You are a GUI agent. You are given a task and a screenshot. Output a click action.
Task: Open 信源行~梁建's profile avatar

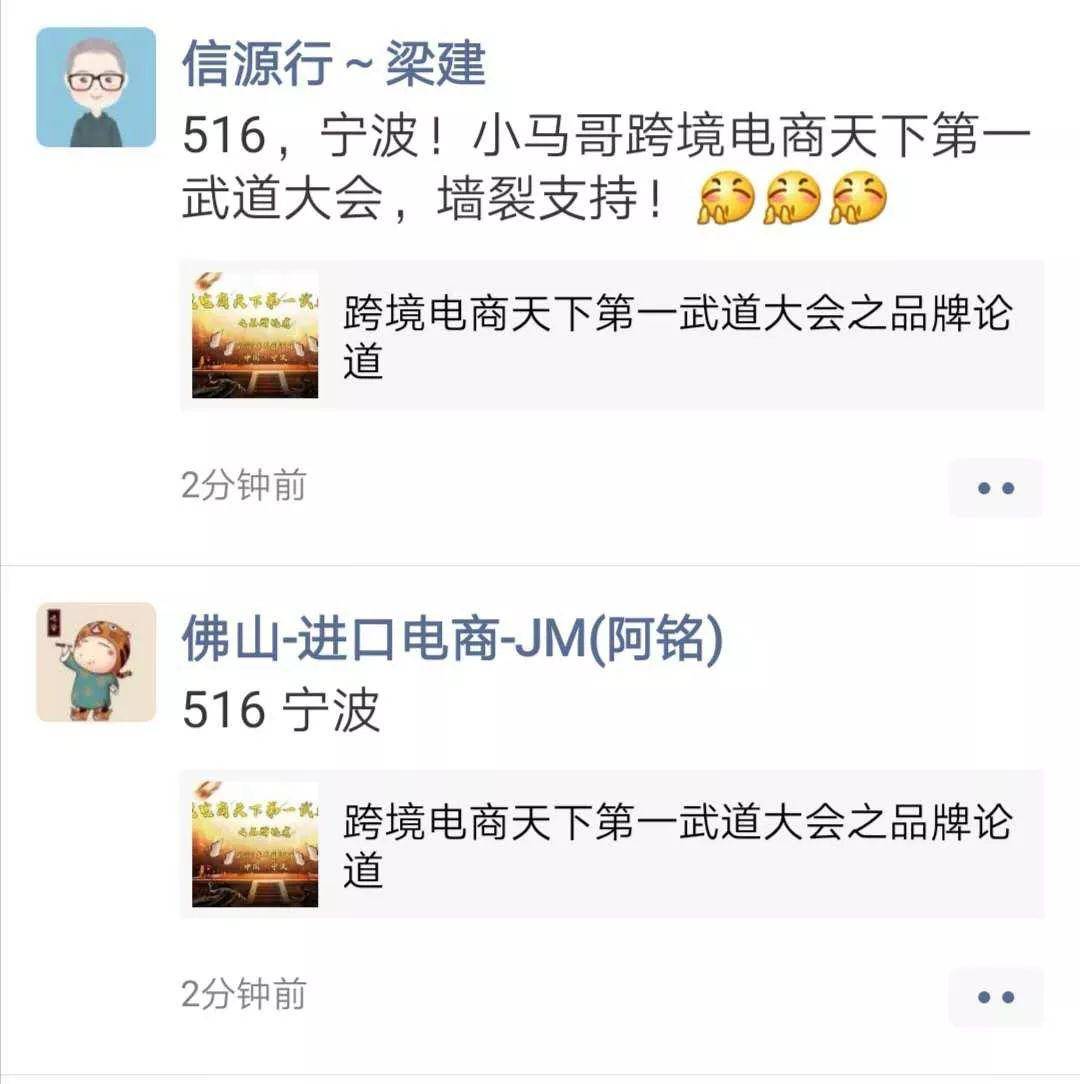[x=96, y=88]
